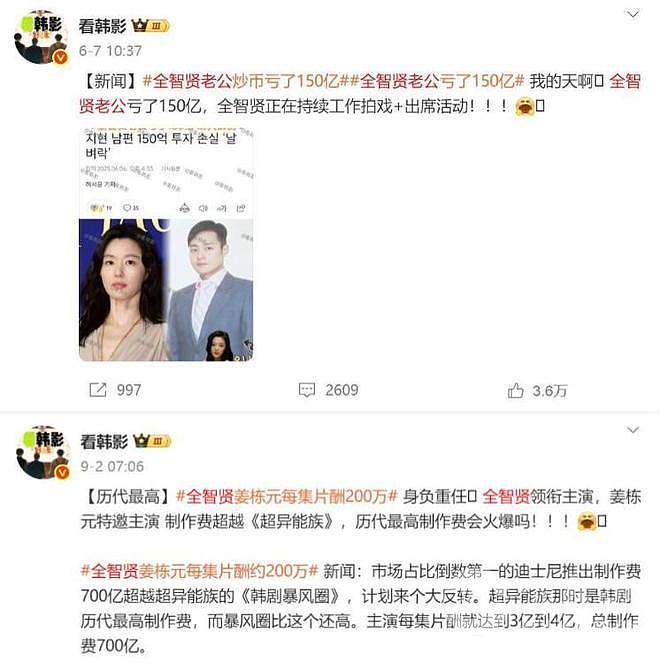Open 看韩影 profile name on the 9-2 post
The image size is (660, 671).
[x=103, y=441]
